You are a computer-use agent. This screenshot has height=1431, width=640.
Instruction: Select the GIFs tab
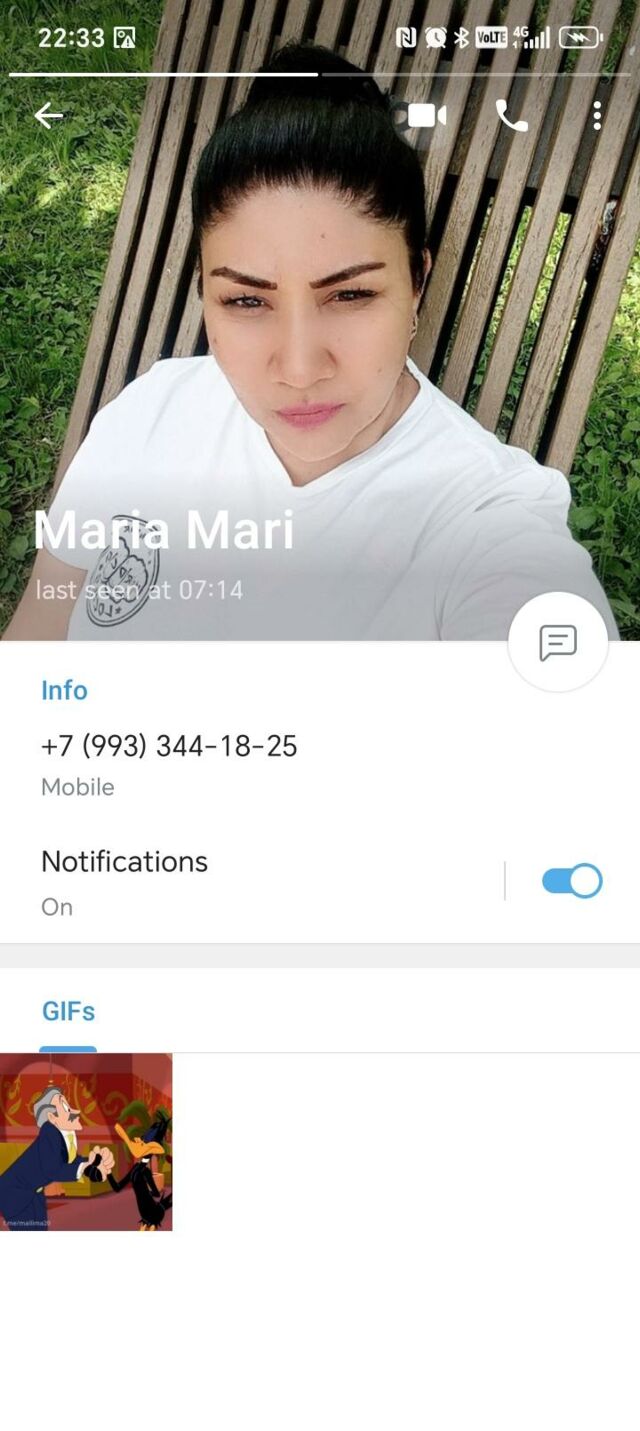[x=68, y=1012]
